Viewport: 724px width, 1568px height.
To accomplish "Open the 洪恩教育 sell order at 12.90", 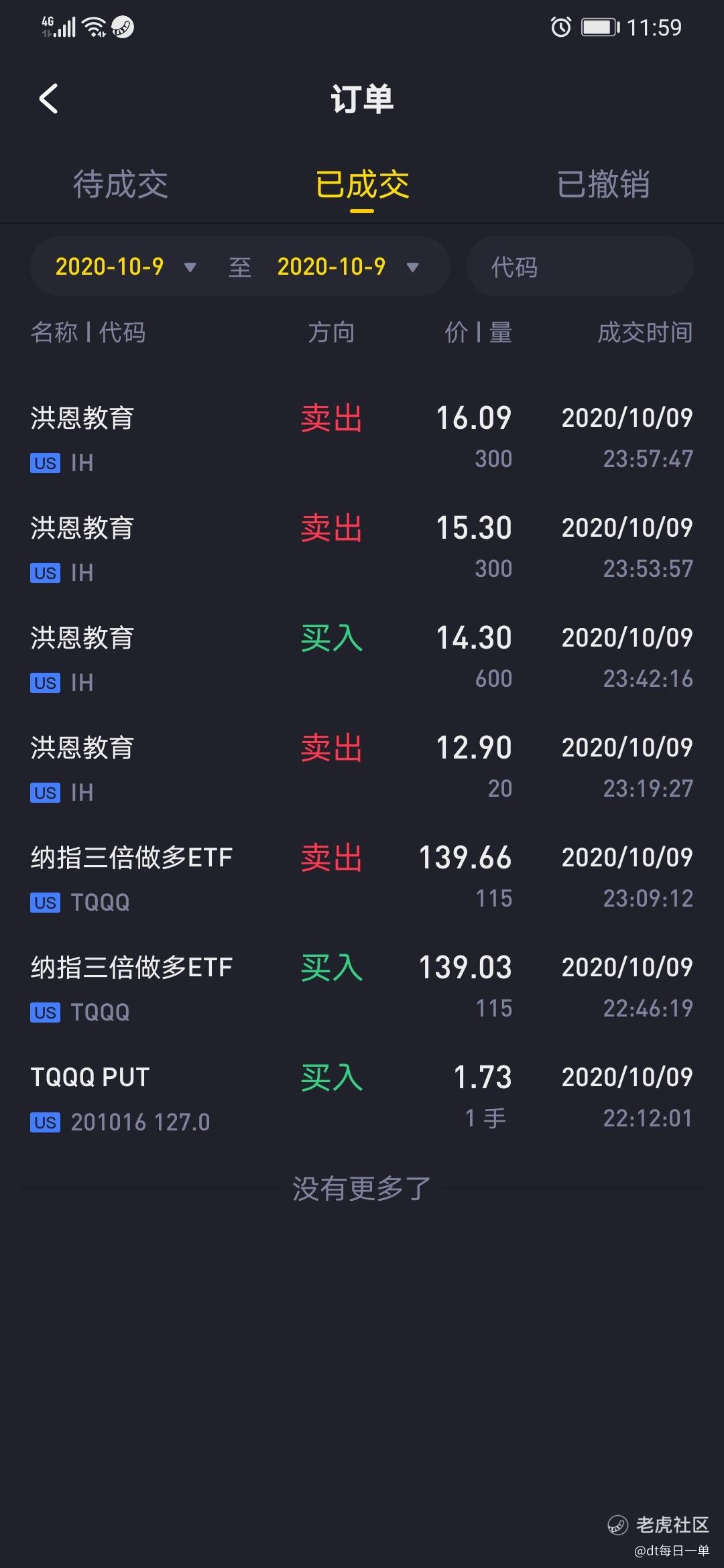I will tap(362, 768).
